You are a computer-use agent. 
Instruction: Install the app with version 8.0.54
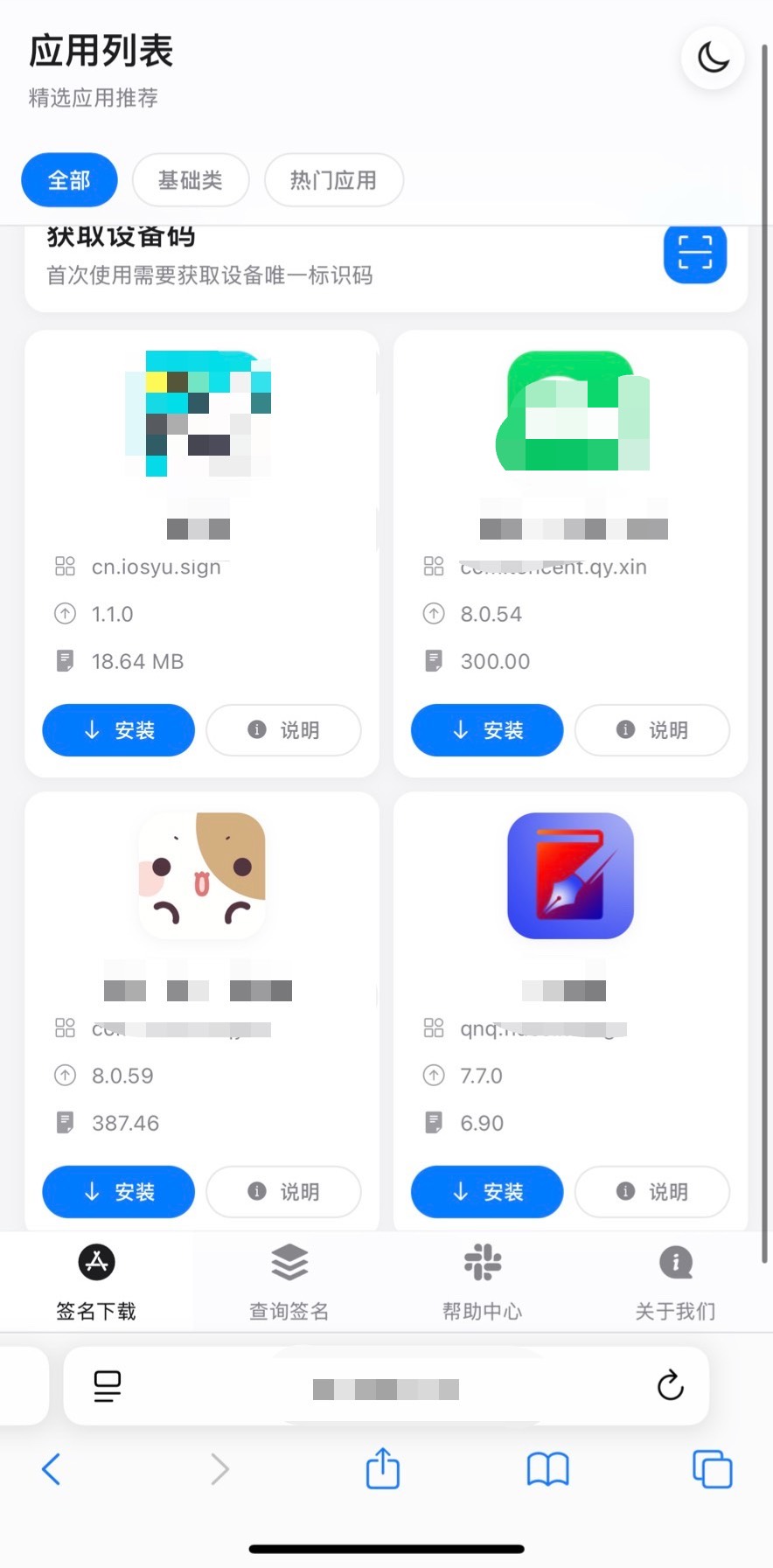click(487, 729)
